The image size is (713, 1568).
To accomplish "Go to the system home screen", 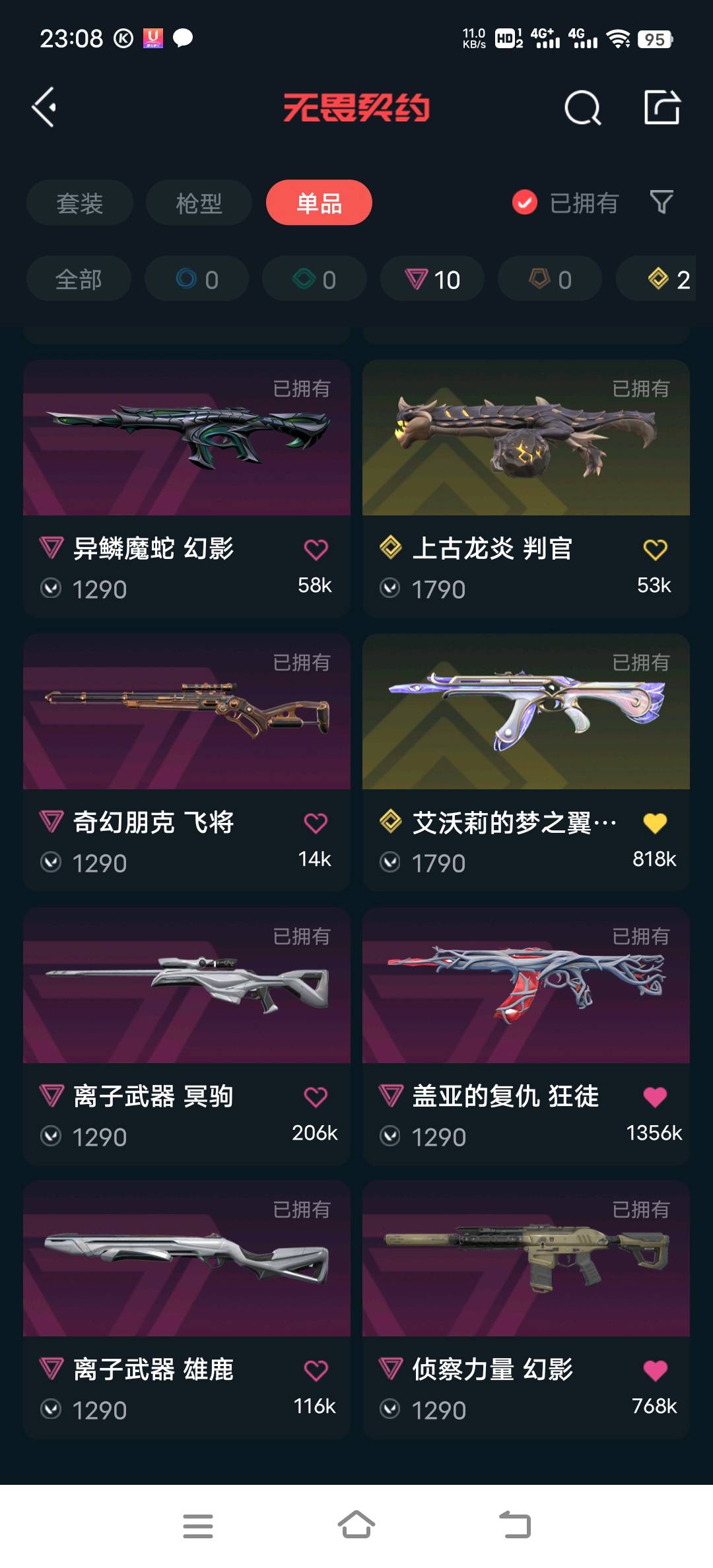I will [x=356, y=1525].
